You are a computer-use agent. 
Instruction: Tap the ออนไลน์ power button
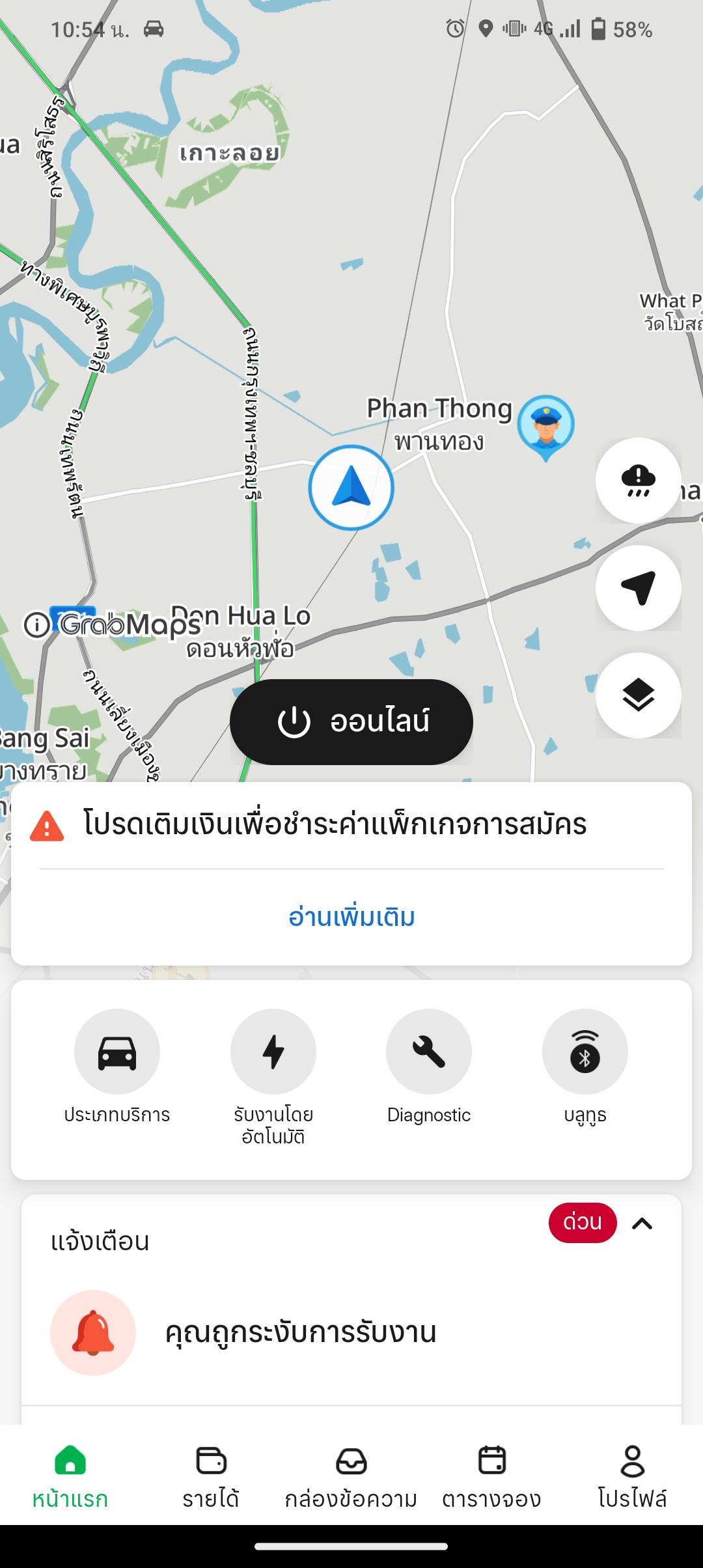point(351,721)
